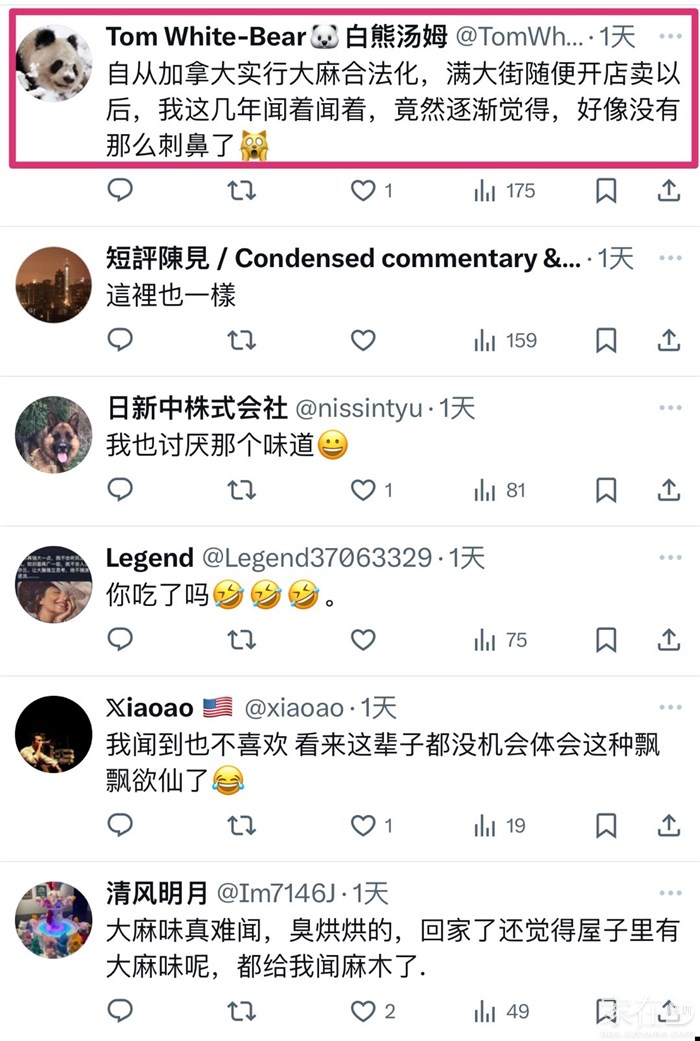Open the overflow menu on Legend's comment
This screenshot has width=700, height=1041.
pos(668,556)
